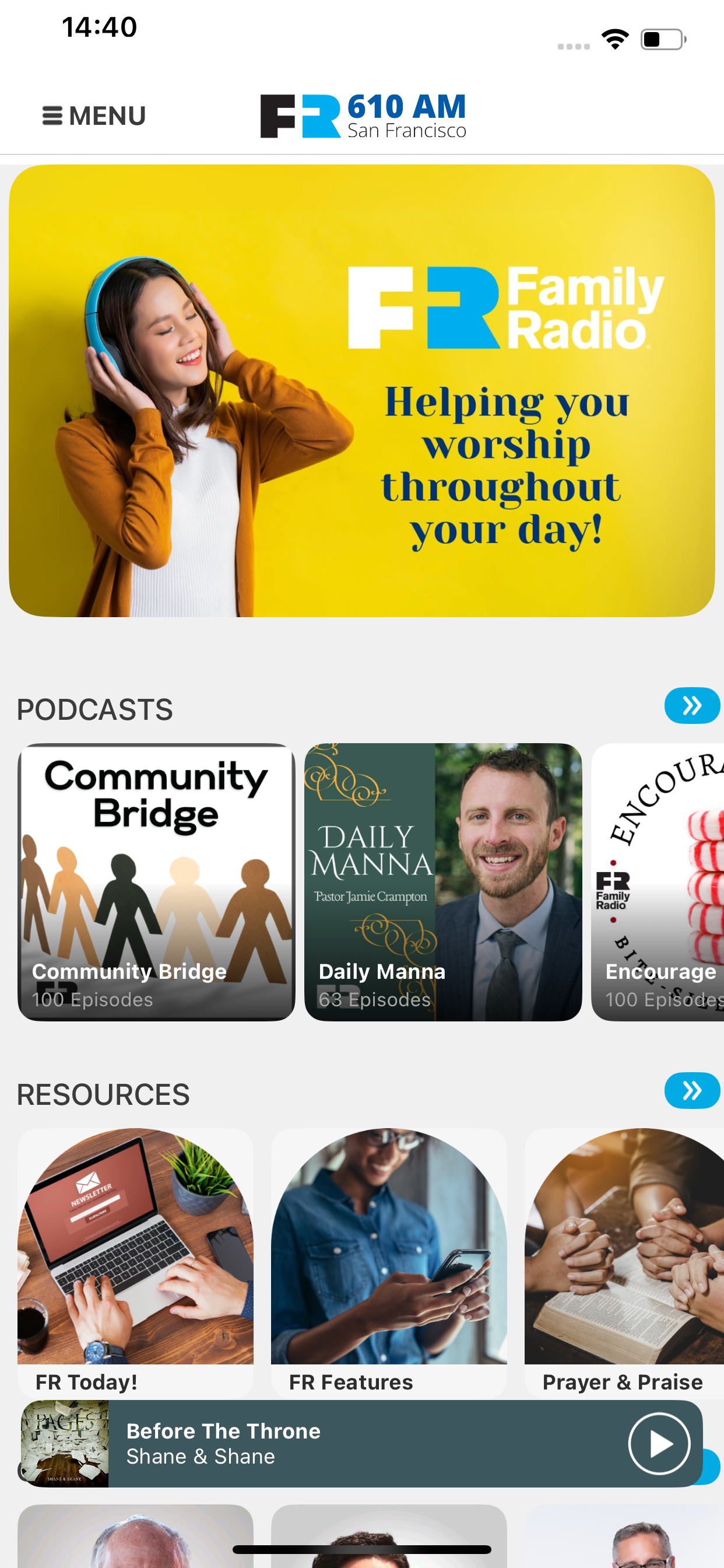The height and width of the screenshot is (1568, 724).
Task: Open the RESOURCES section heading
Action: point(102,1094)
